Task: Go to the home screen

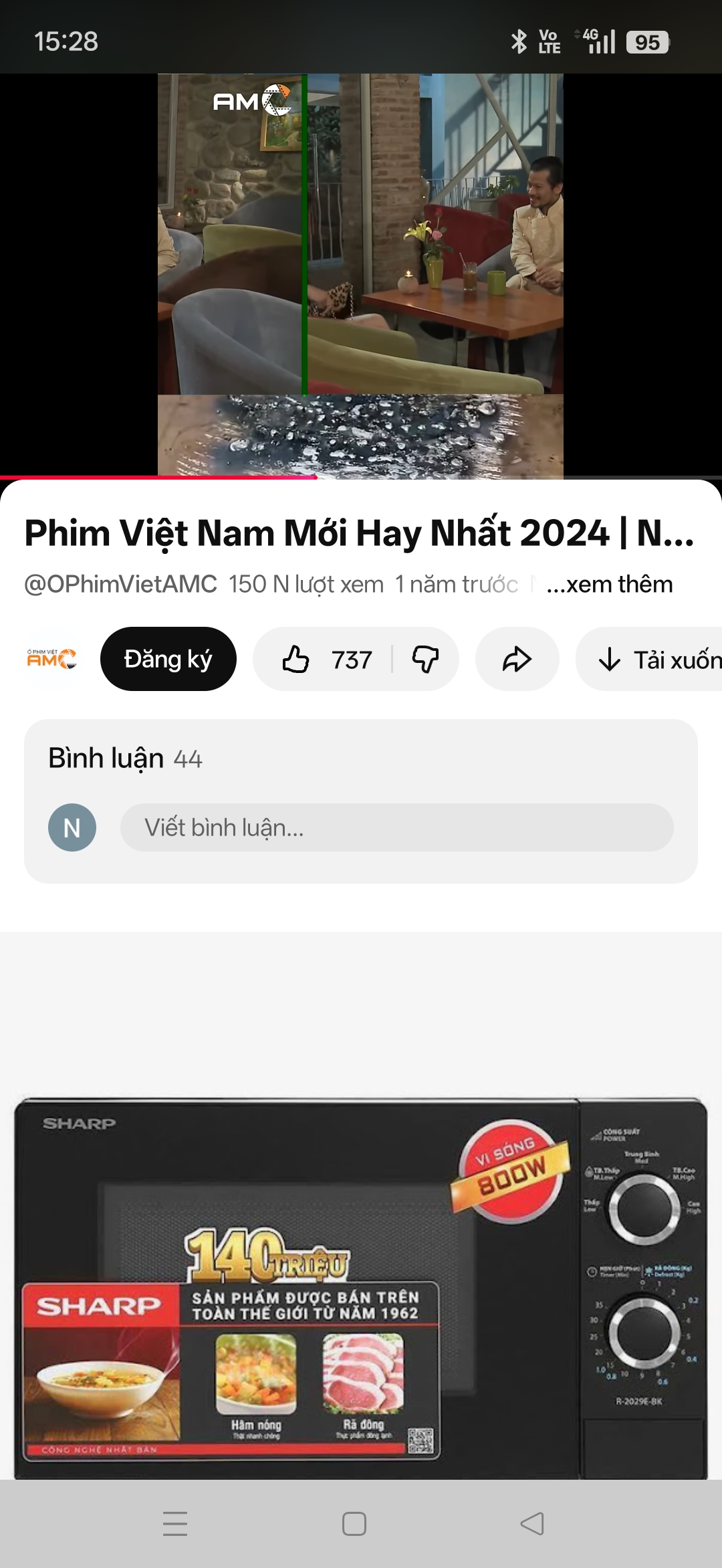Action: [354, 1523]
